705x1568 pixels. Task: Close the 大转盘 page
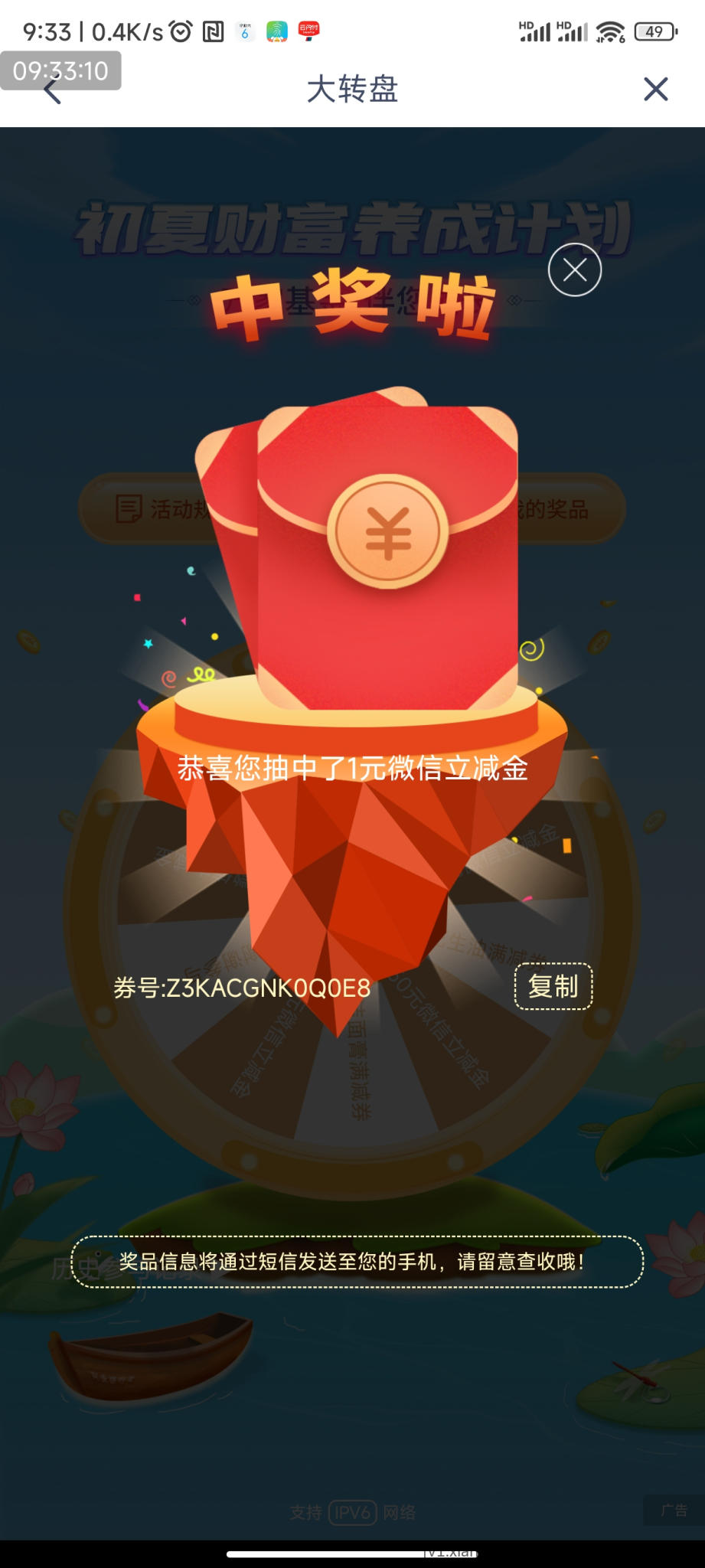[655, 90]
